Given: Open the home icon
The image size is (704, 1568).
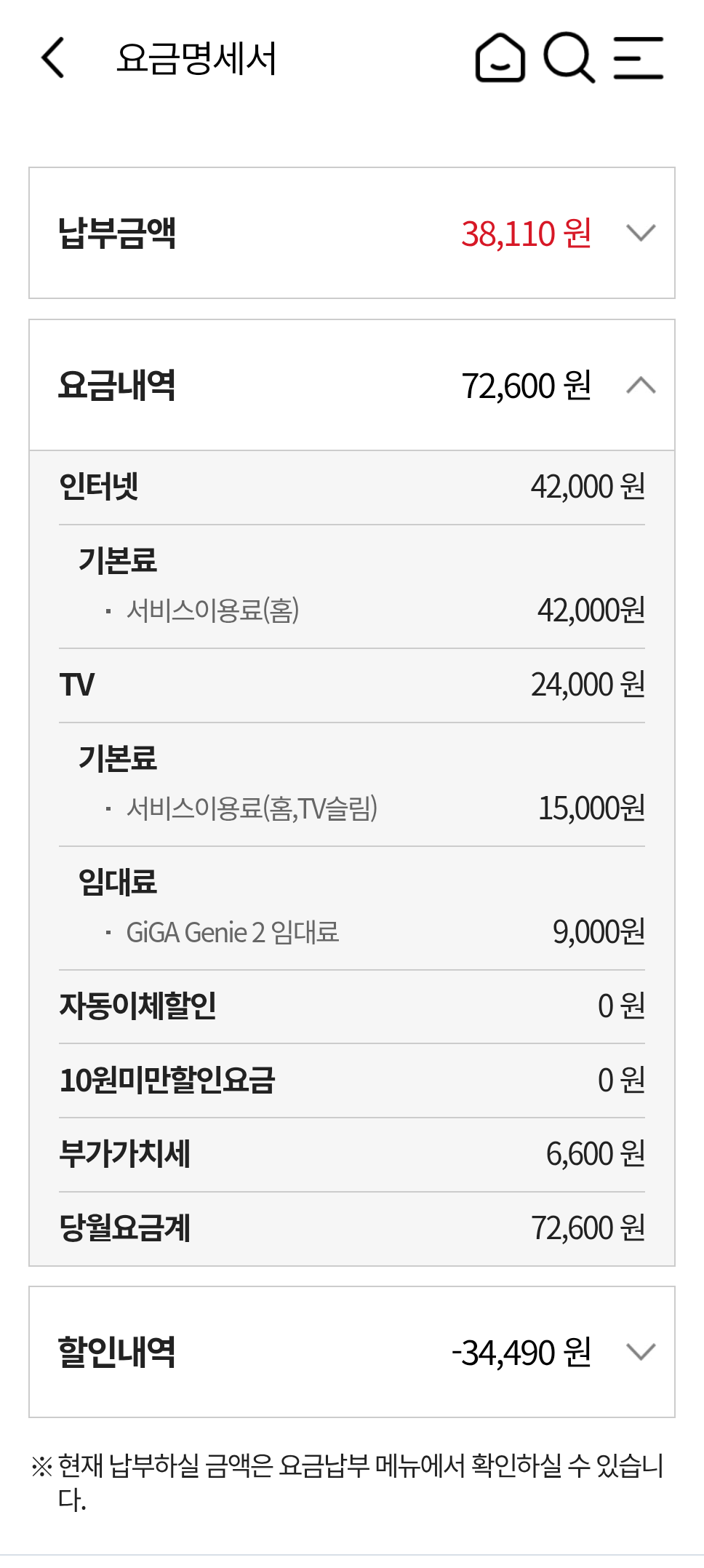Looking at the screenshot, I should (500, 58).
